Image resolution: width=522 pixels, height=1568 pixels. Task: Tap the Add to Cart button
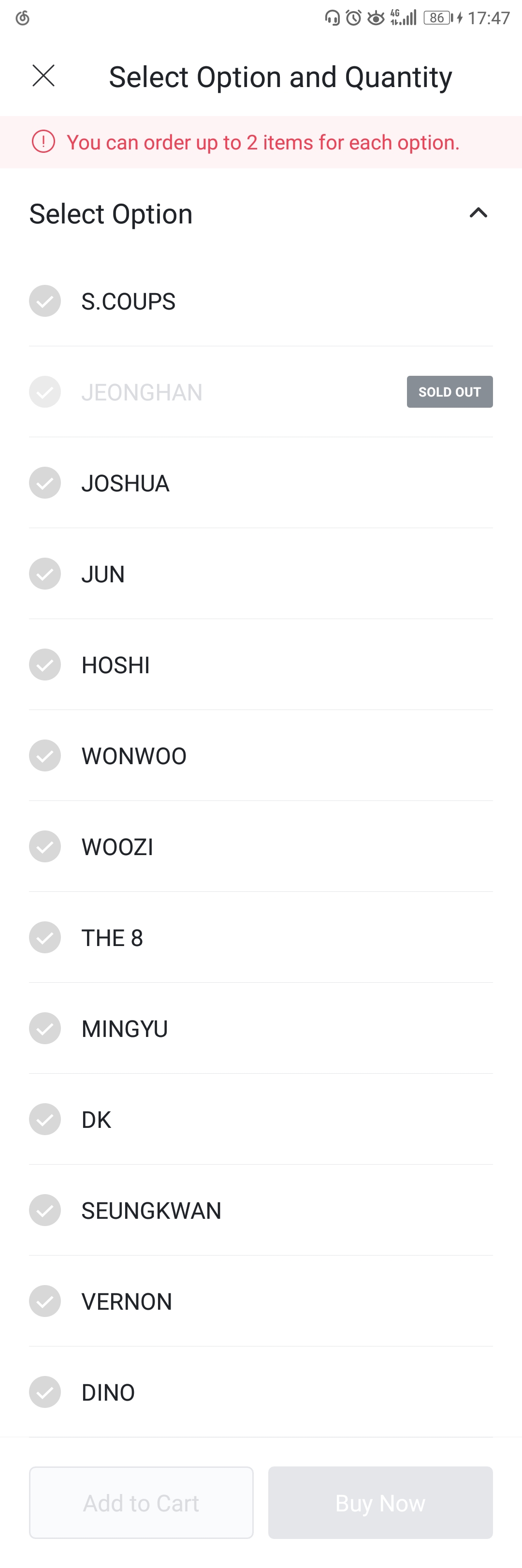(x=141, y=1502)
